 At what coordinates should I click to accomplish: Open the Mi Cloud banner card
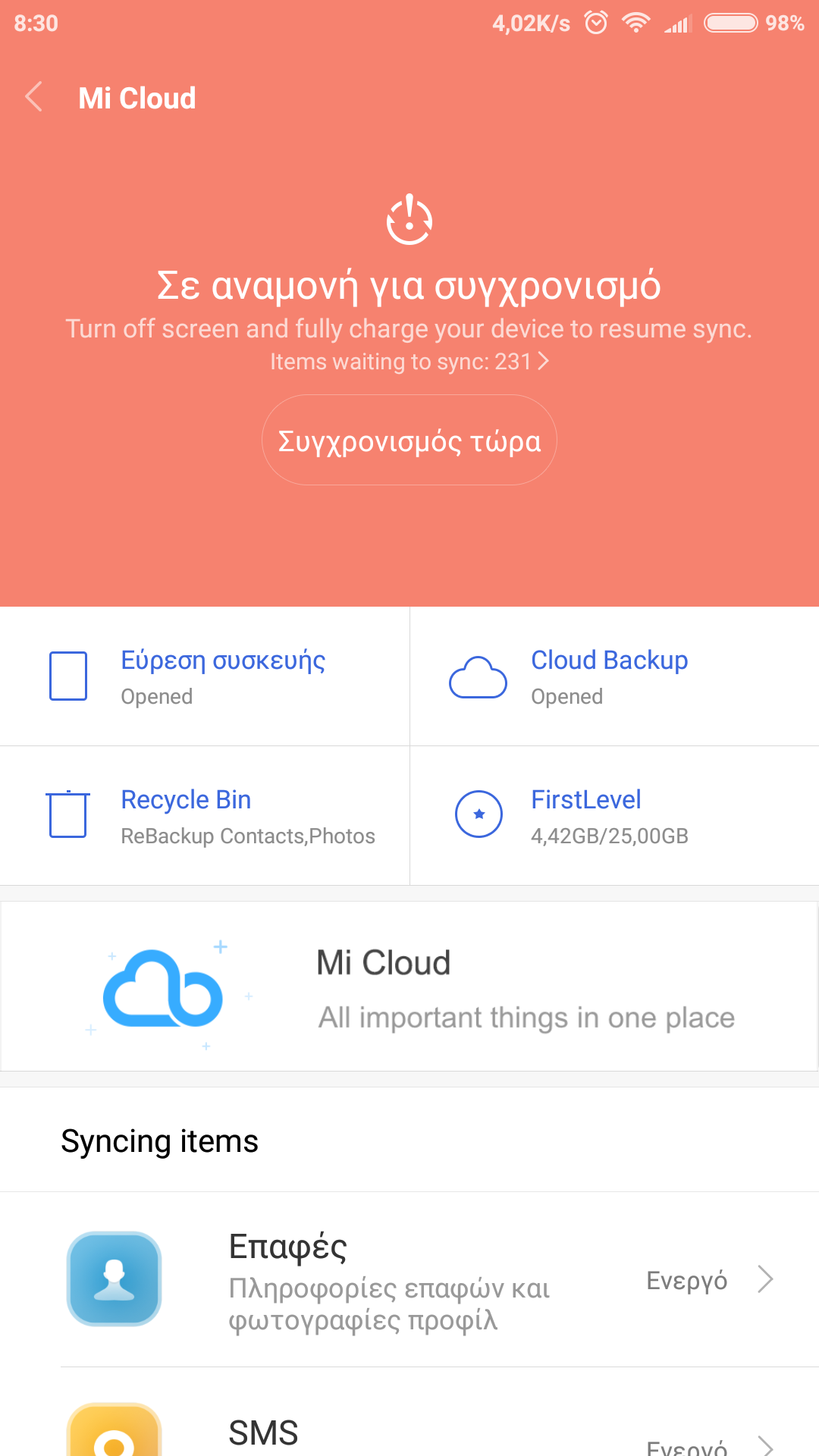[409, 987]
